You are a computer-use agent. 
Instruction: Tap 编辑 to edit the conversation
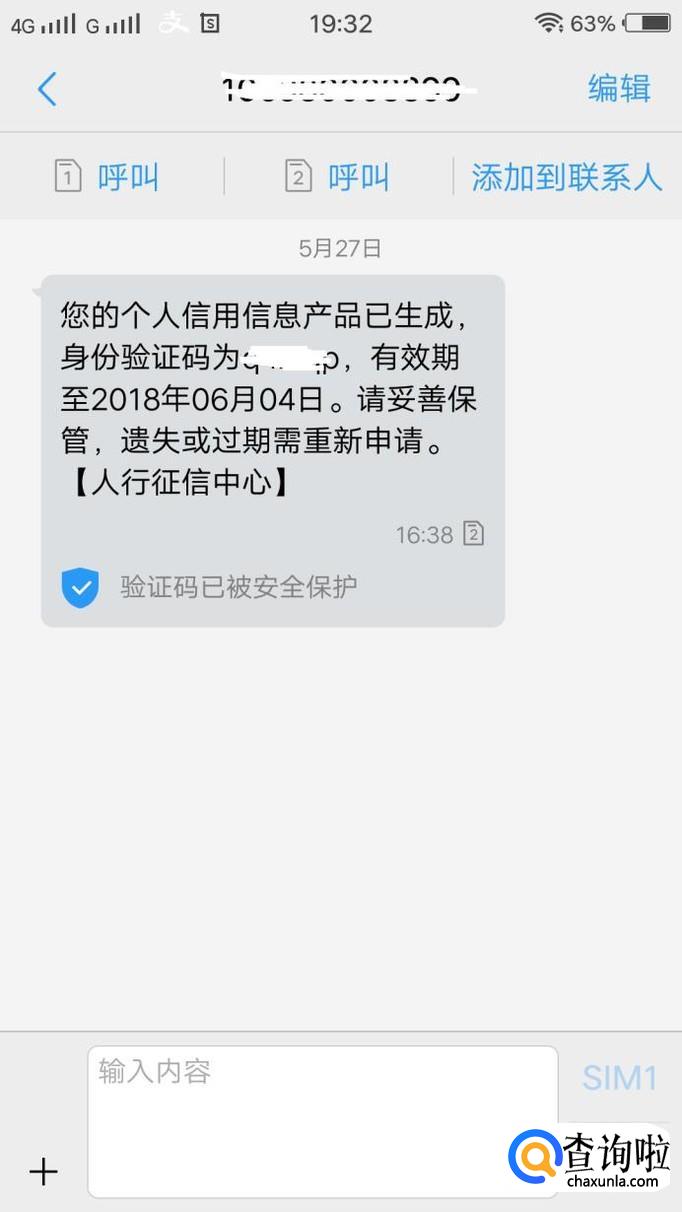click(619, 88)
